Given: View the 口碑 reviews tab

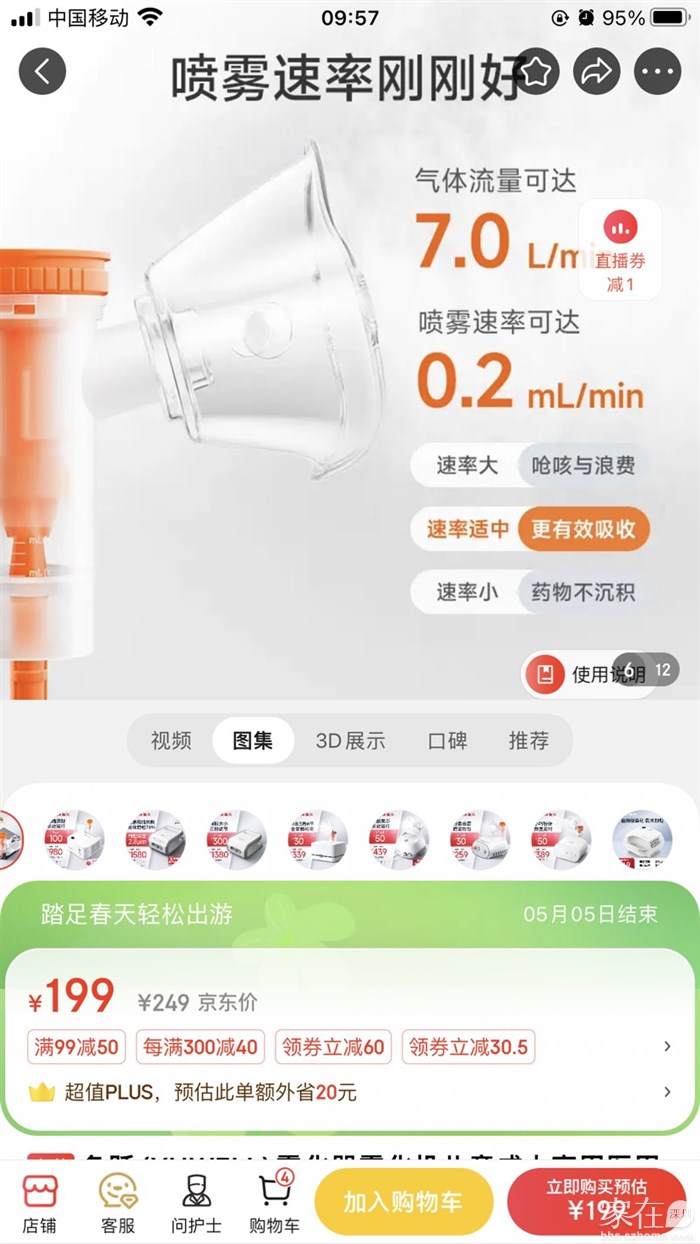Looking at the screenshot, I should [x=447, y=741].
